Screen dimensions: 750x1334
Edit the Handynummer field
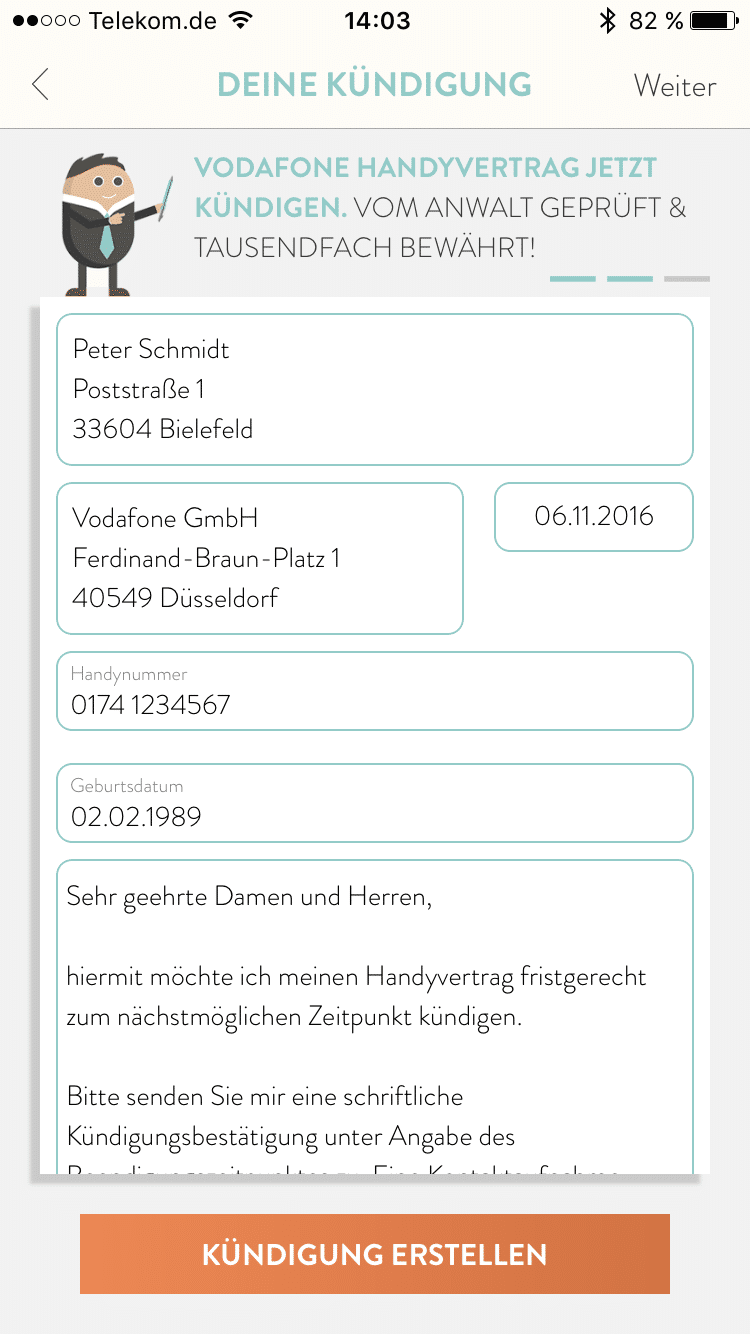(x=374, y=692)
